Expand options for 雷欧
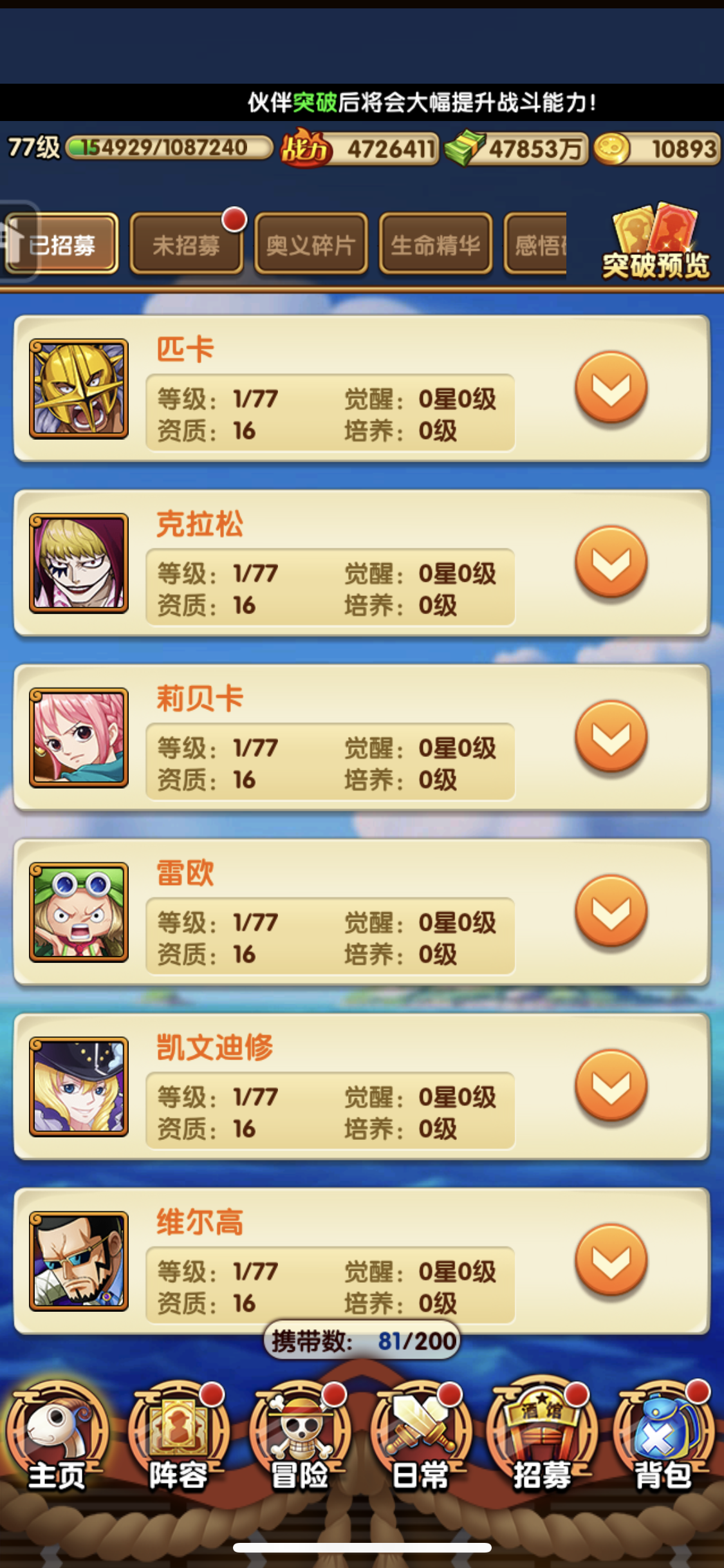 pyautogui.click(x=611, y=911)
